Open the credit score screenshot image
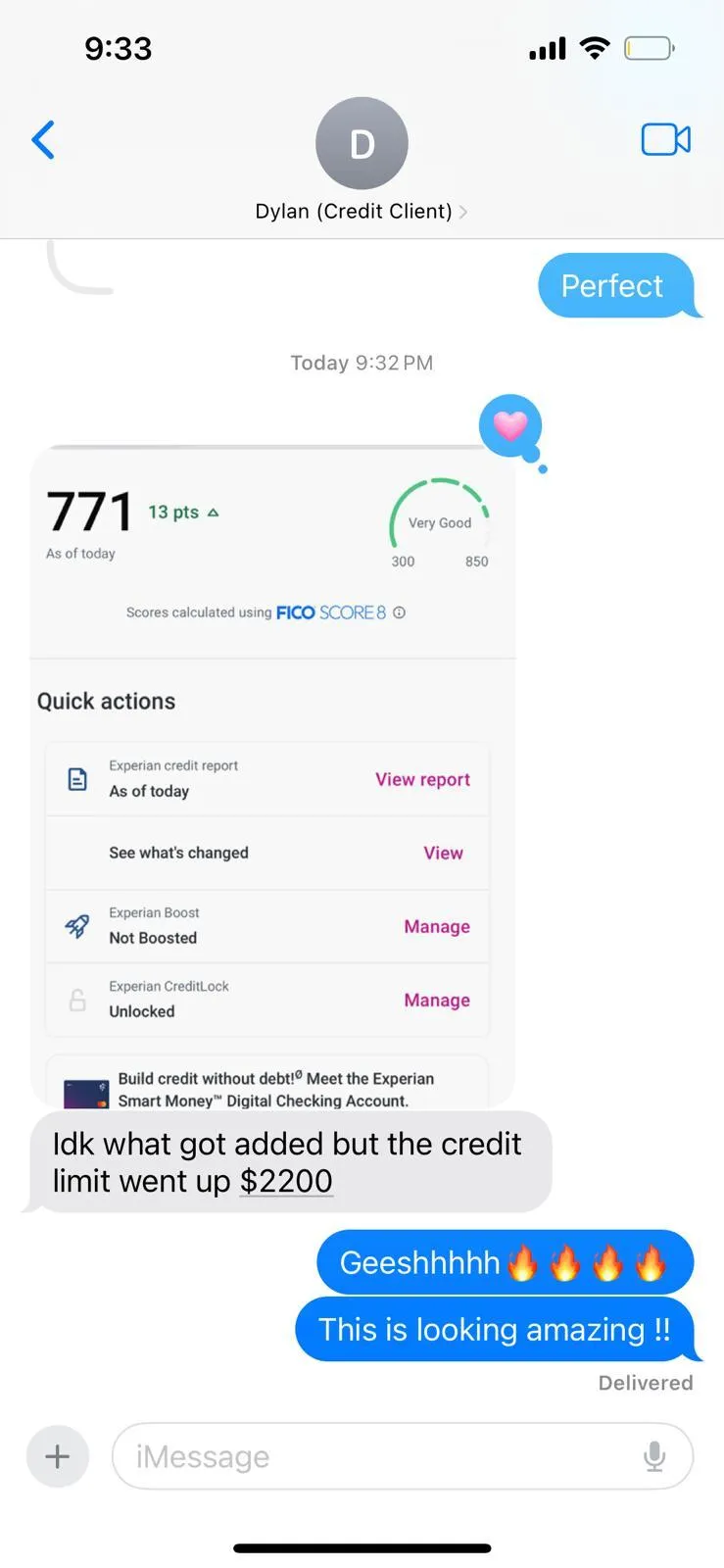The height and width of the screenshot is (1568, 724). pyautogui.click(x=272, y=776)
